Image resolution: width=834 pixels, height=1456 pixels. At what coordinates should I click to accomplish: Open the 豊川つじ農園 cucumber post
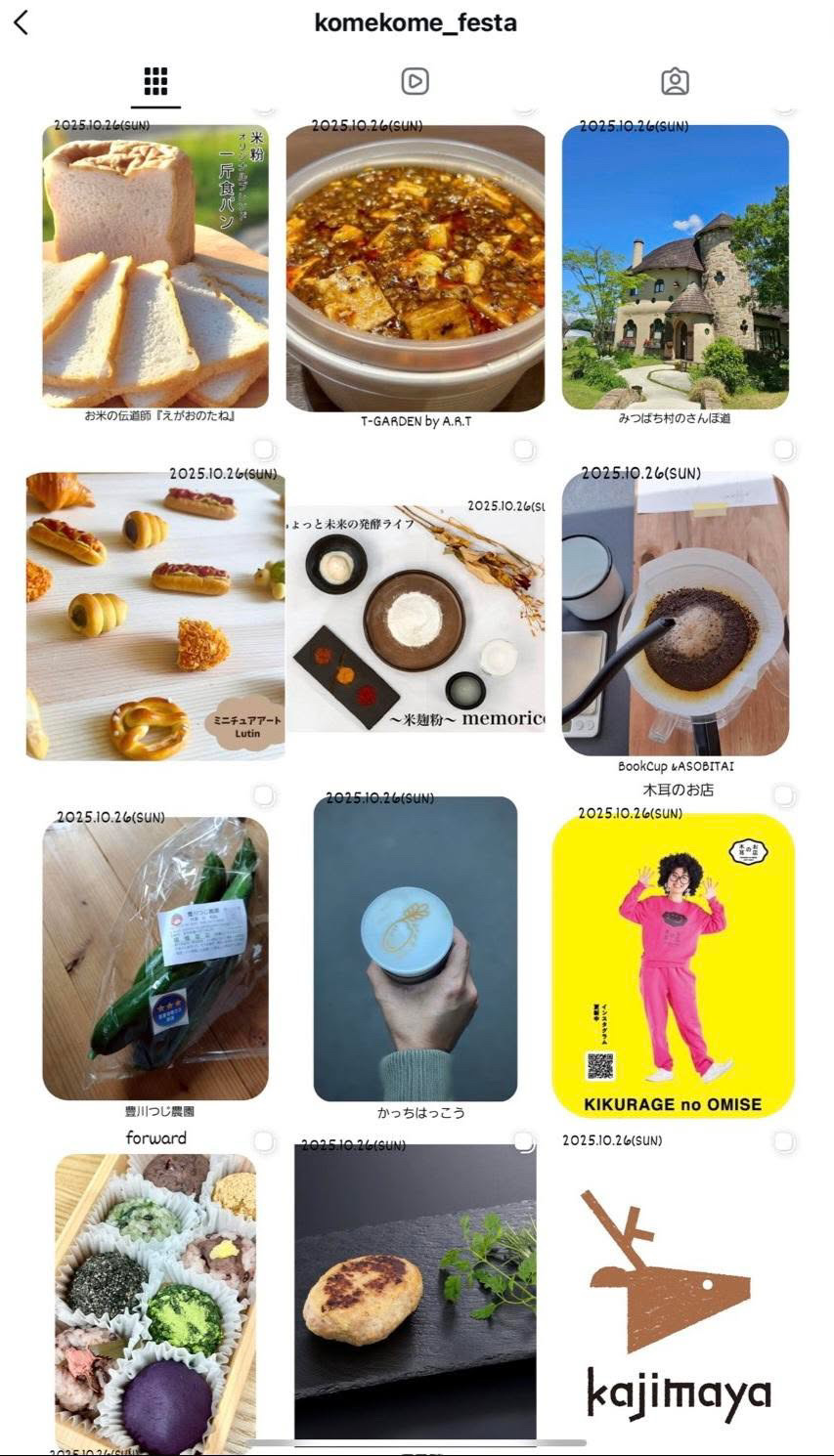point(155,958)
